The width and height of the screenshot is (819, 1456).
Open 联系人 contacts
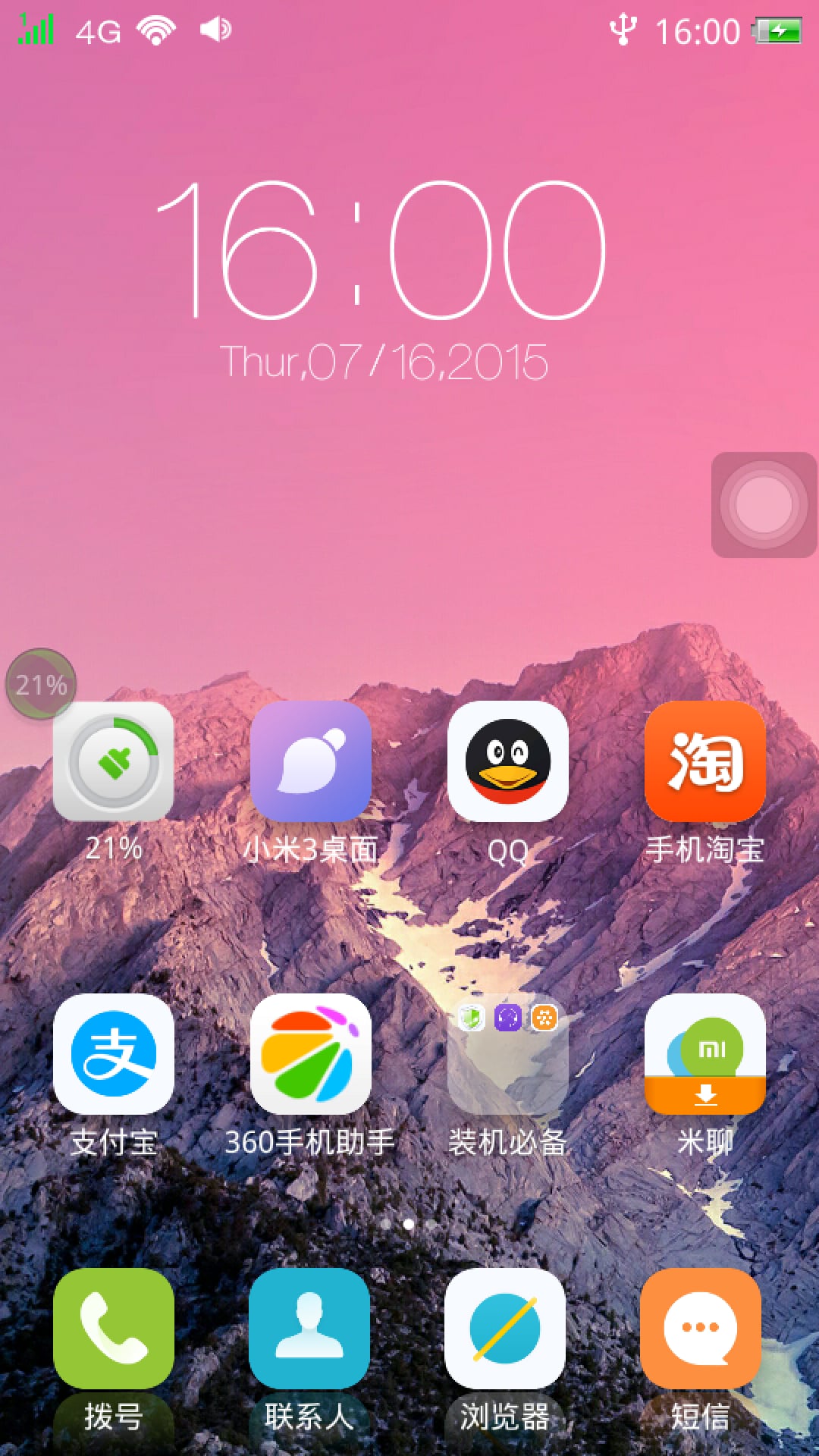click(309, 1329)
